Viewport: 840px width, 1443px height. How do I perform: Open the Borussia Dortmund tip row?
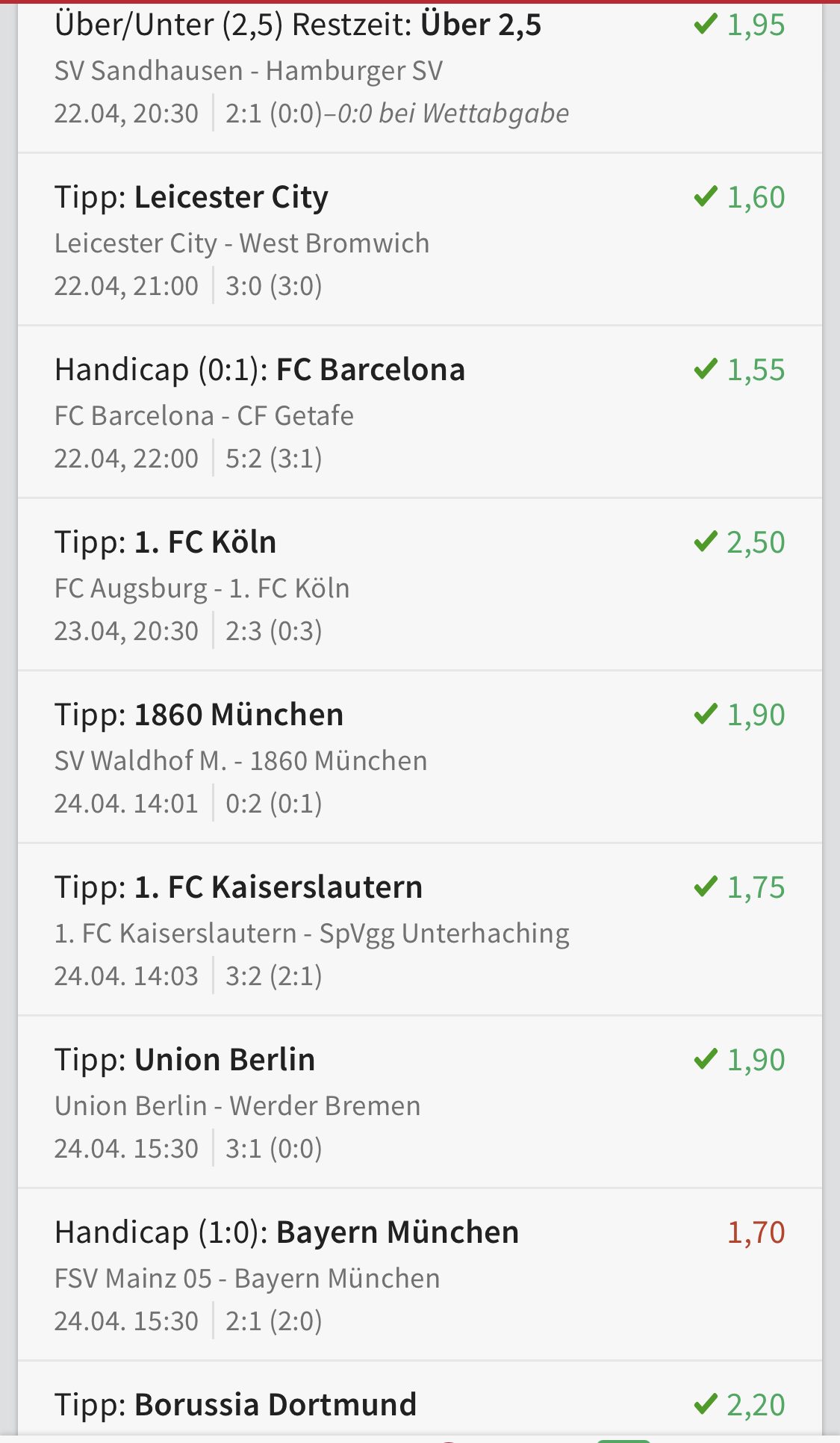click(x=418, y=1404)
